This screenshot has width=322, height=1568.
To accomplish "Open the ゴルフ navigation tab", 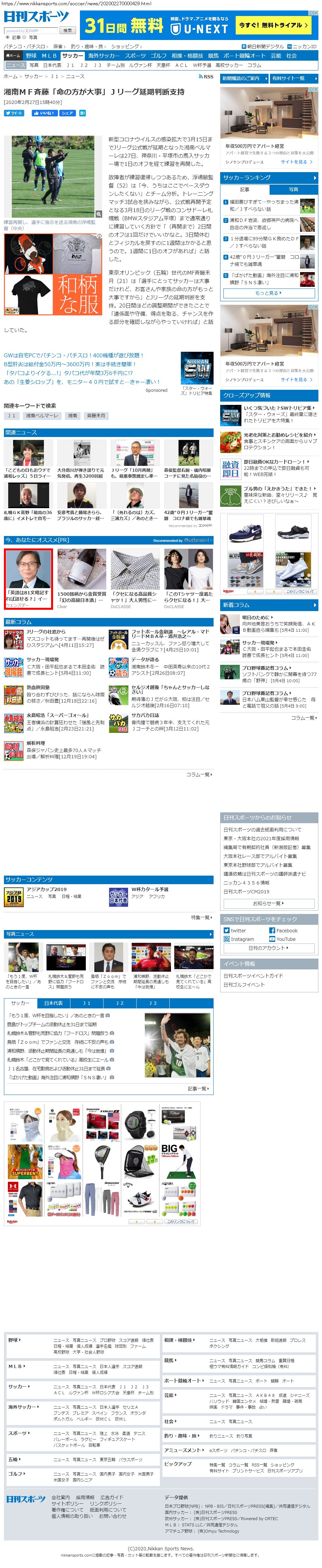I will coord(158,55).
